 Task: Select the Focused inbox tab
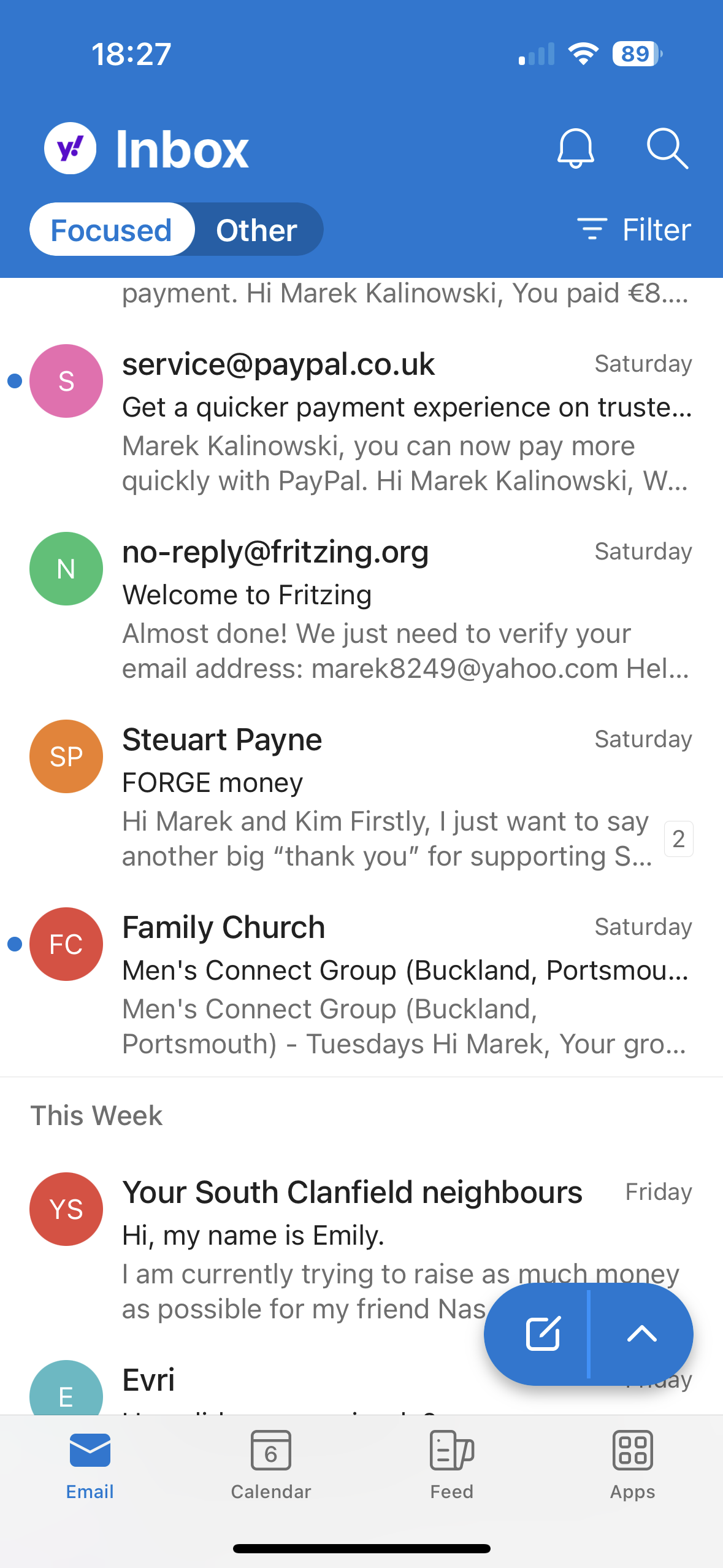tap(112, 230)
